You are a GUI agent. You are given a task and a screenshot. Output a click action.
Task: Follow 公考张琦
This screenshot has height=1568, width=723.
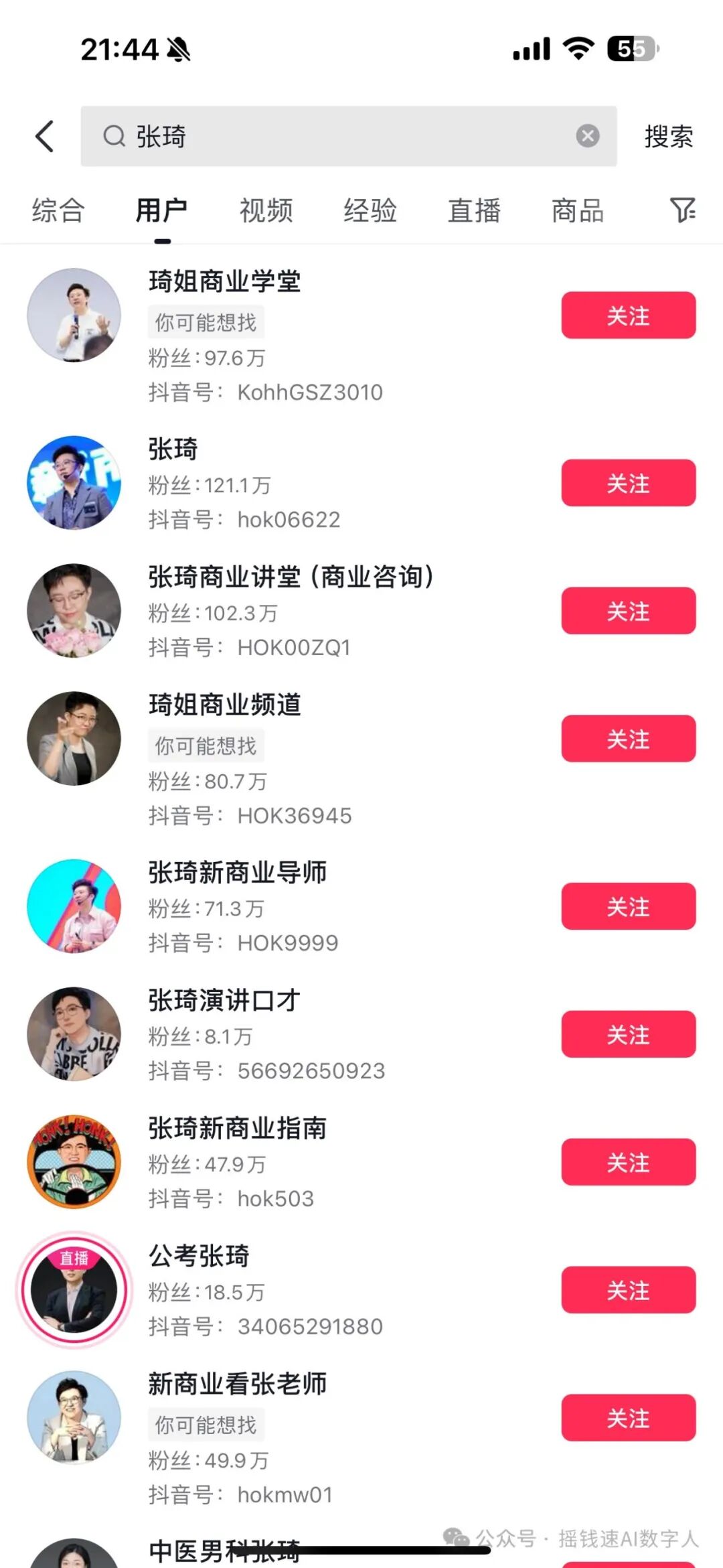[628, 1290]
